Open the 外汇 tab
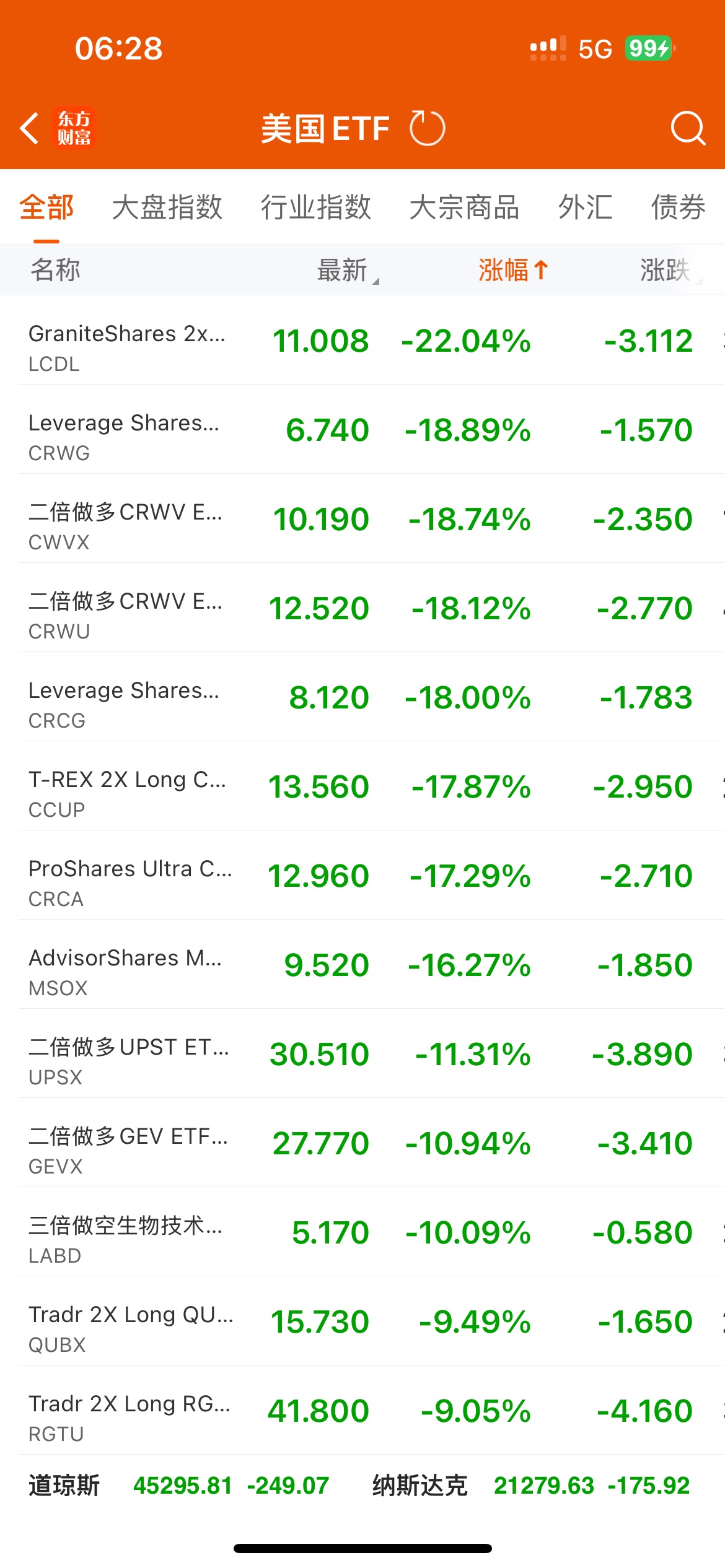 (x=585, y=207)
